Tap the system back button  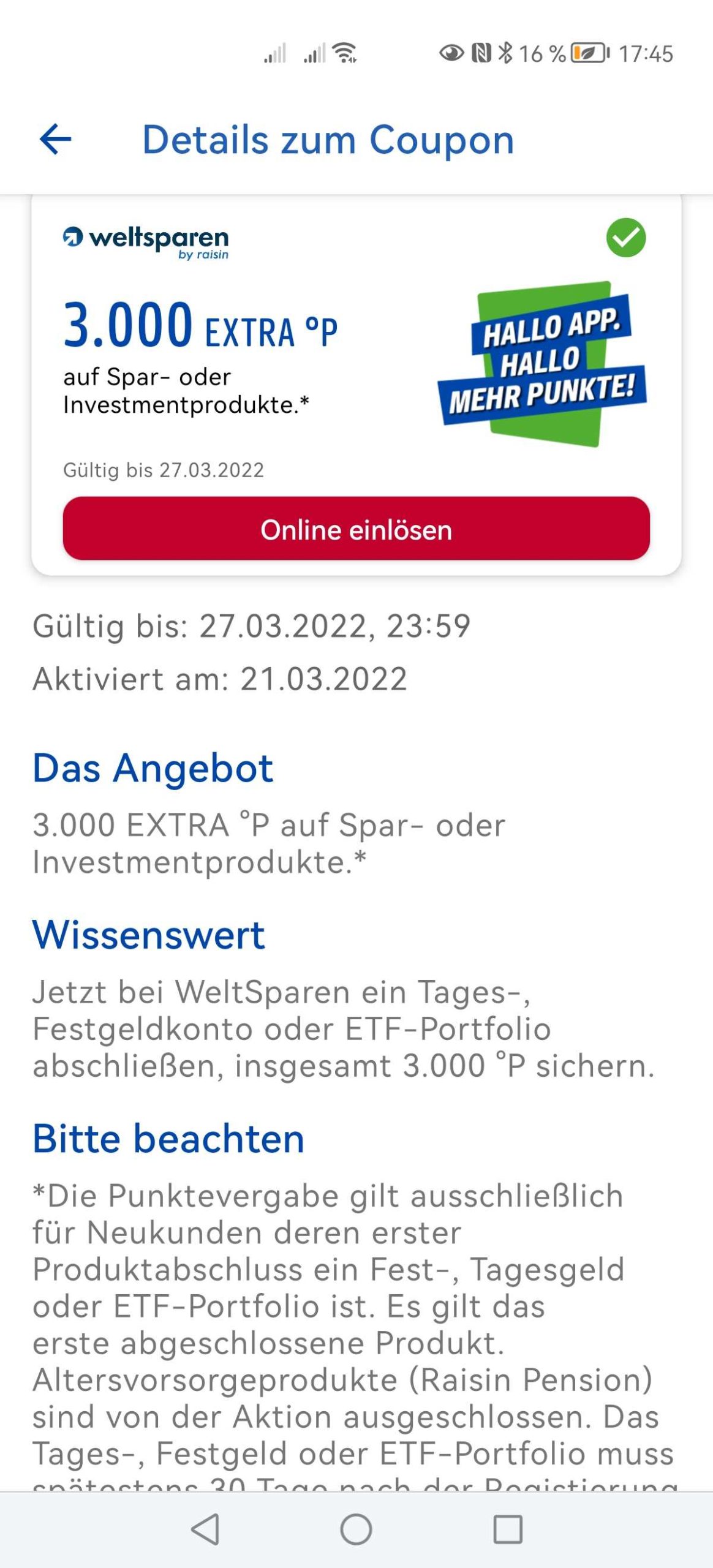tap(205, 1529)
